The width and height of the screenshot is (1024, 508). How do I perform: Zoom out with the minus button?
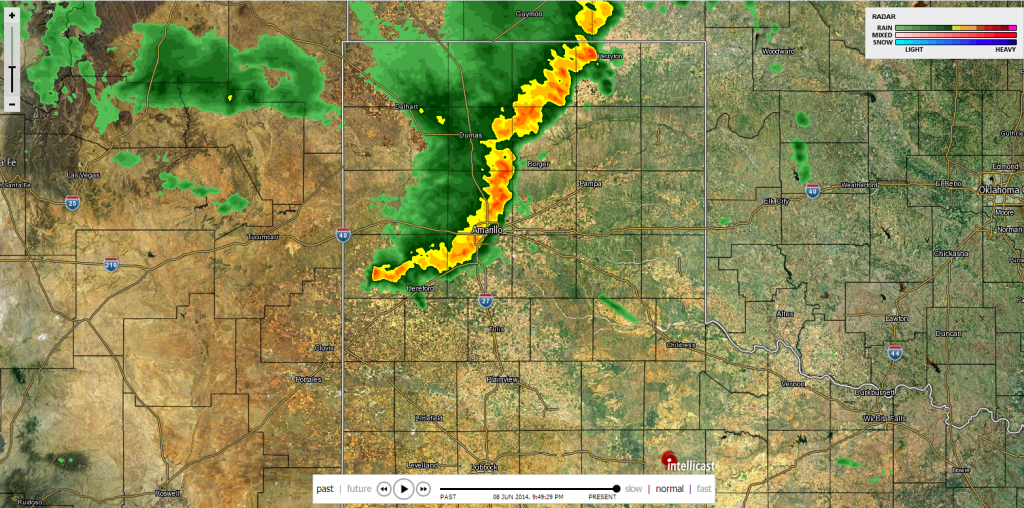(11, 104)
